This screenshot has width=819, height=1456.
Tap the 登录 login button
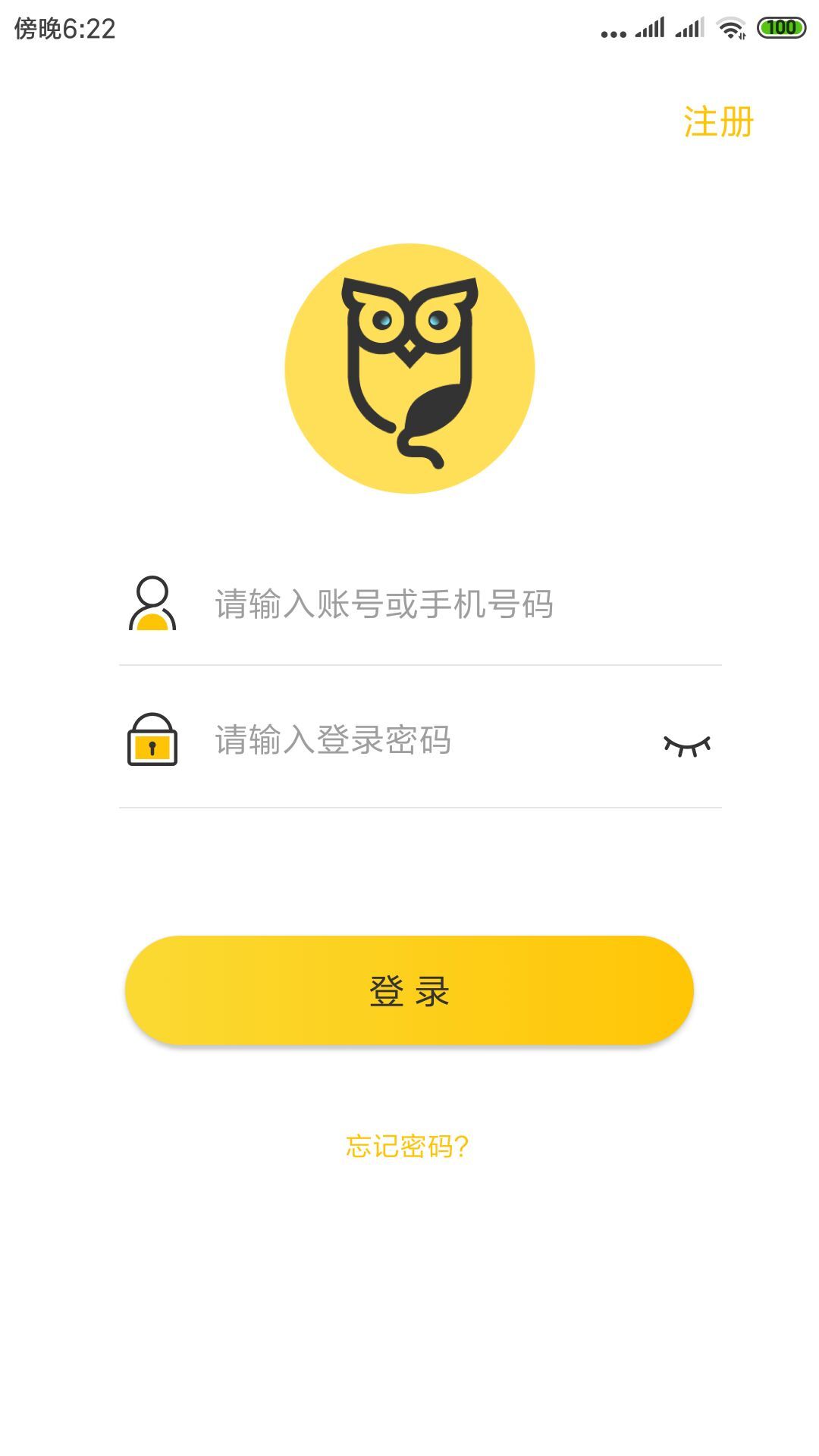(409, 990)
